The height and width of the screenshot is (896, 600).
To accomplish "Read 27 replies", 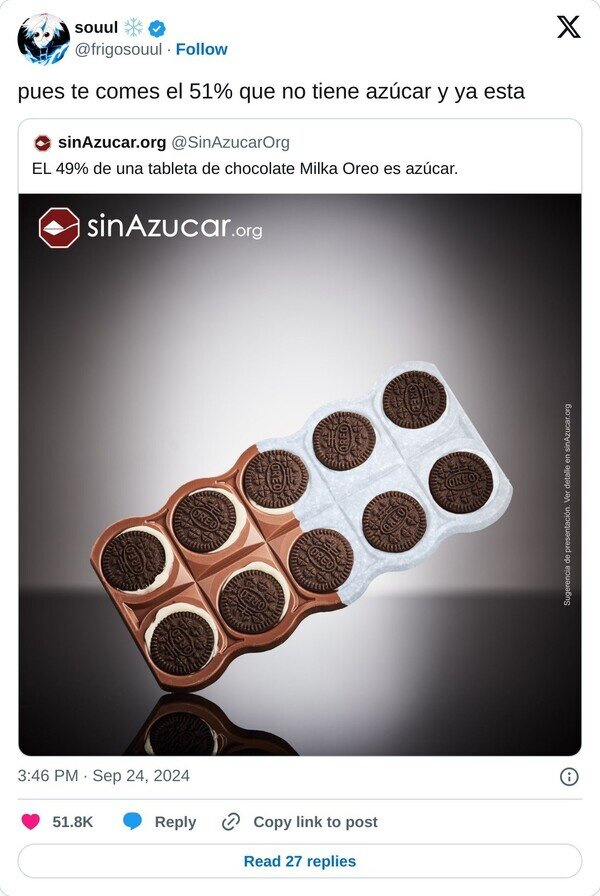I will tap(300, 861).
